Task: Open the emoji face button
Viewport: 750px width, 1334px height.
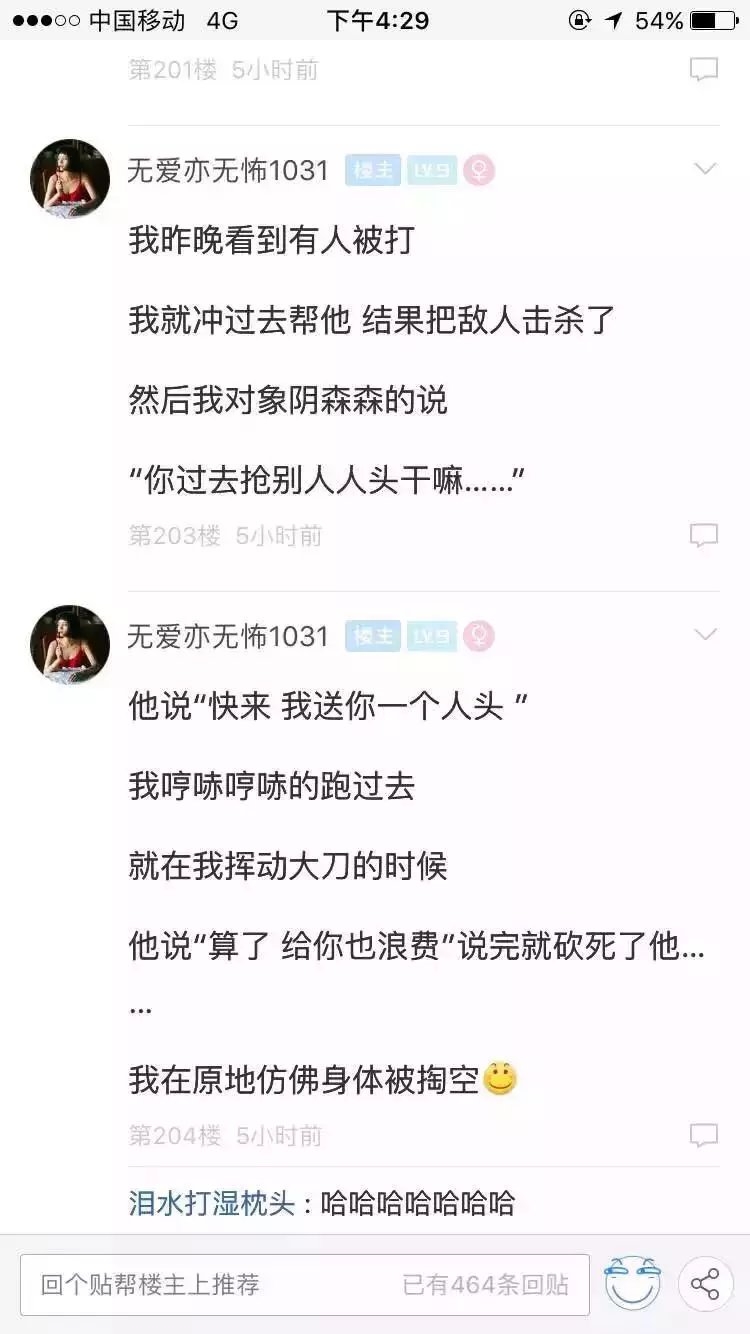Action: 633,1283
